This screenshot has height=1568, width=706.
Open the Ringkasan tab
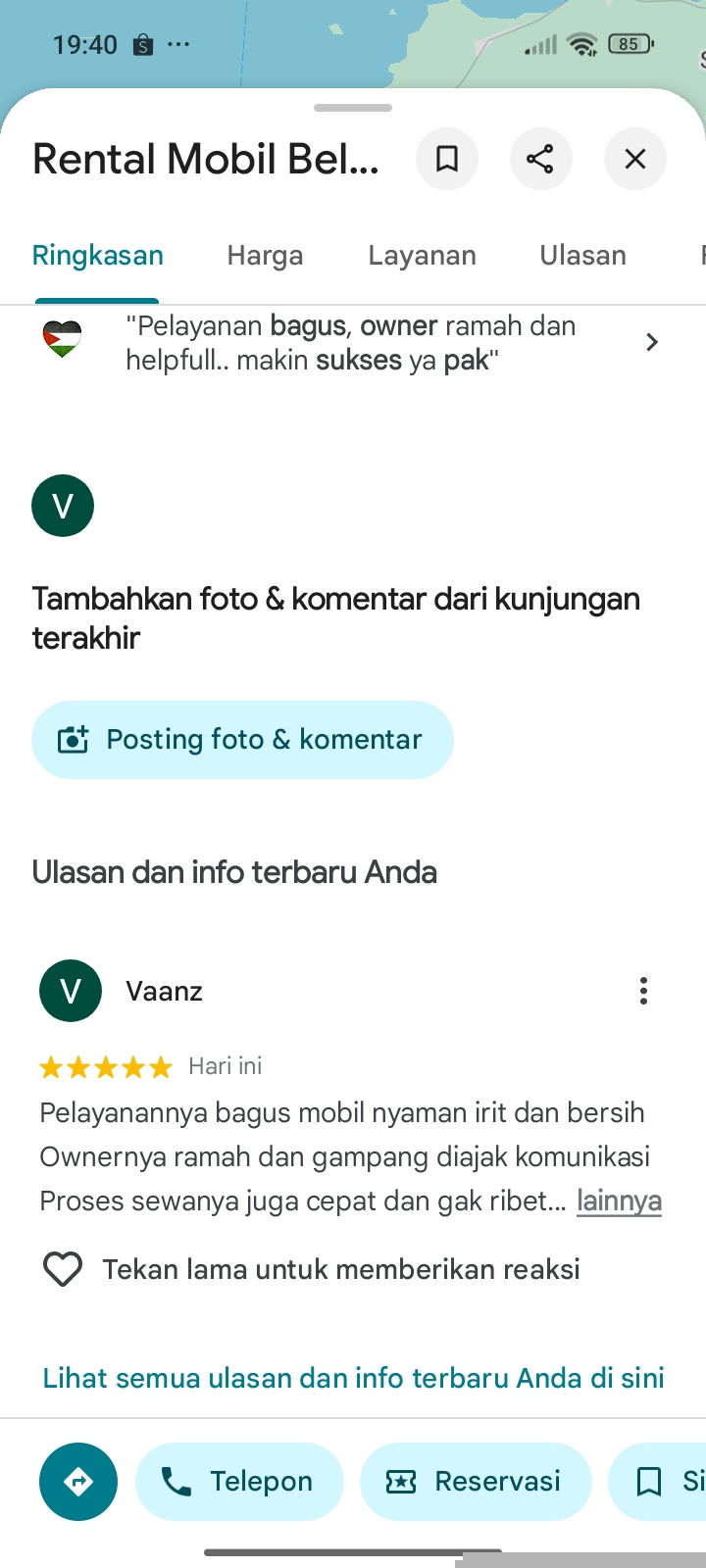[98, 256]
